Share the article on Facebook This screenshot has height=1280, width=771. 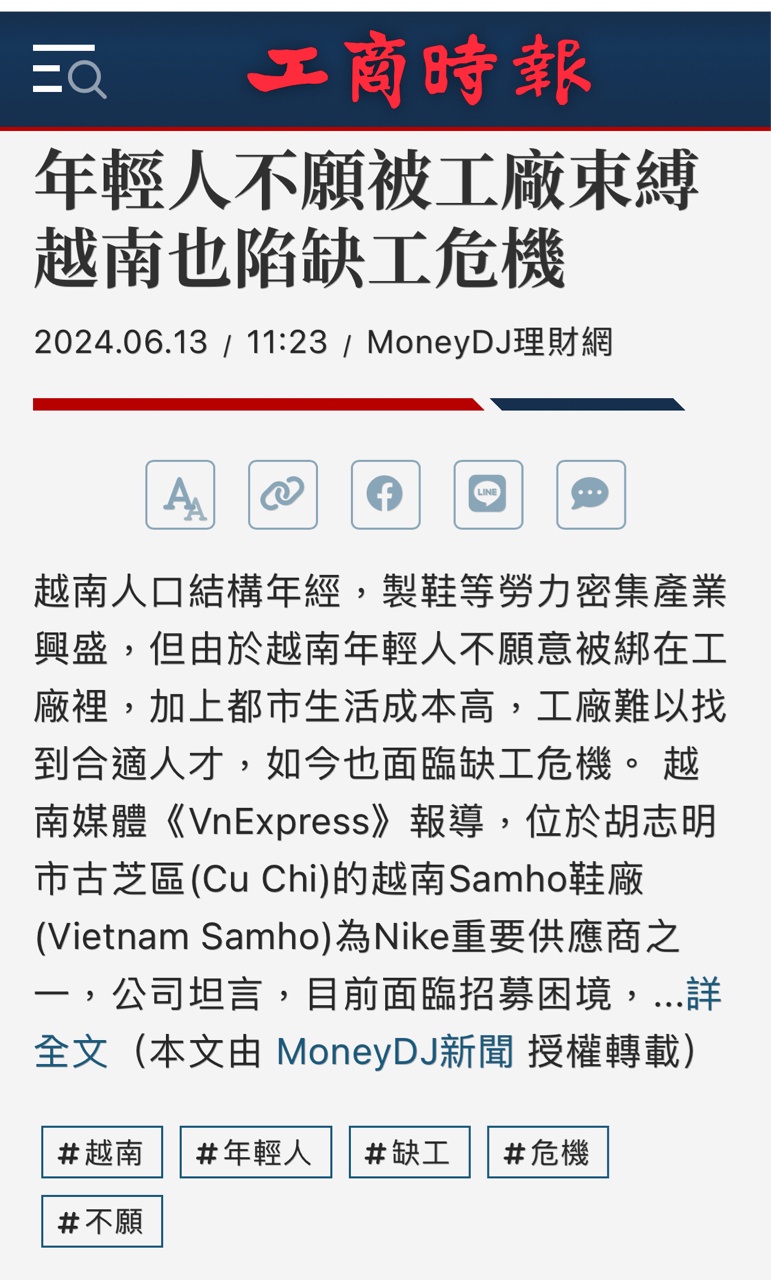pyautogui.click(x=385, y=494)
